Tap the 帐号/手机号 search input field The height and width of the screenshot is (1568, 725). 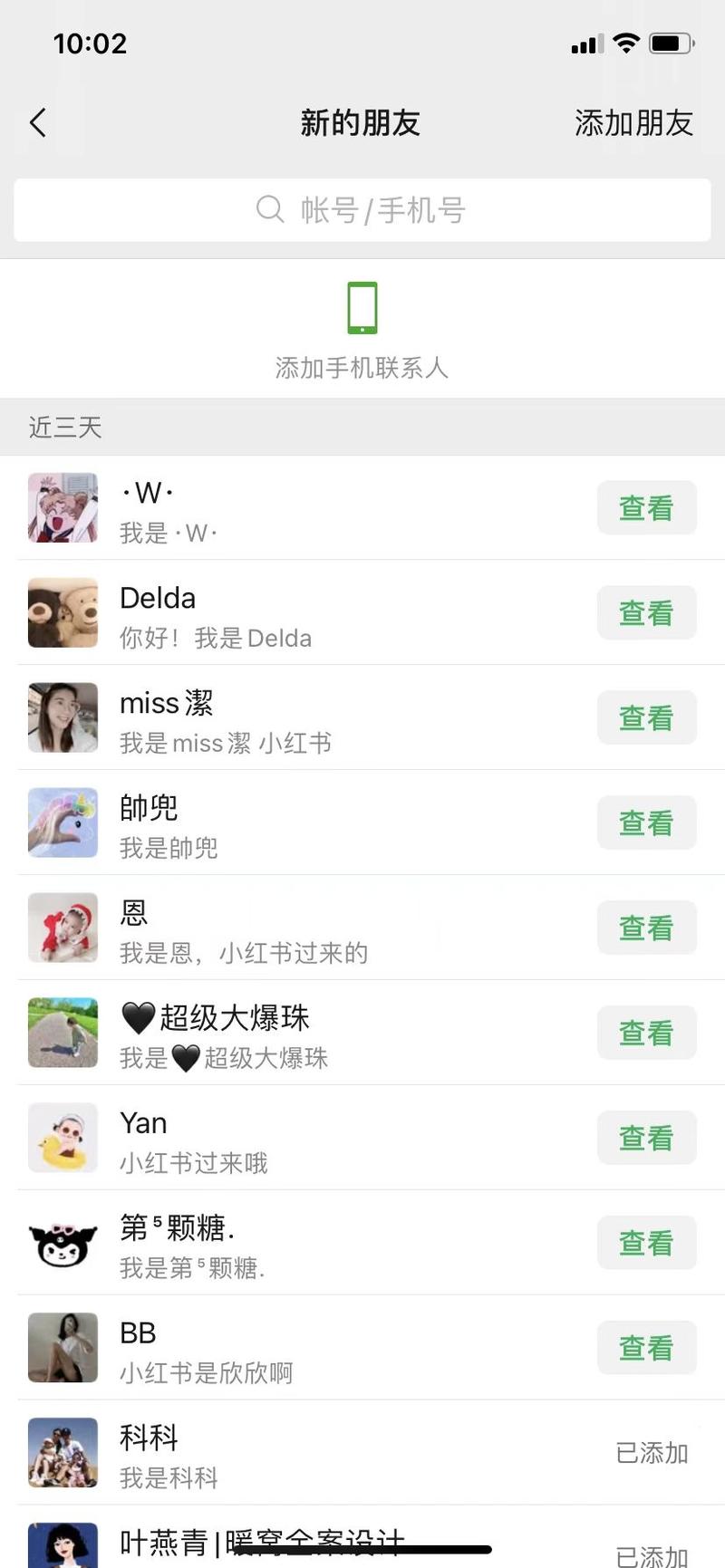click(x=381, y=210)
